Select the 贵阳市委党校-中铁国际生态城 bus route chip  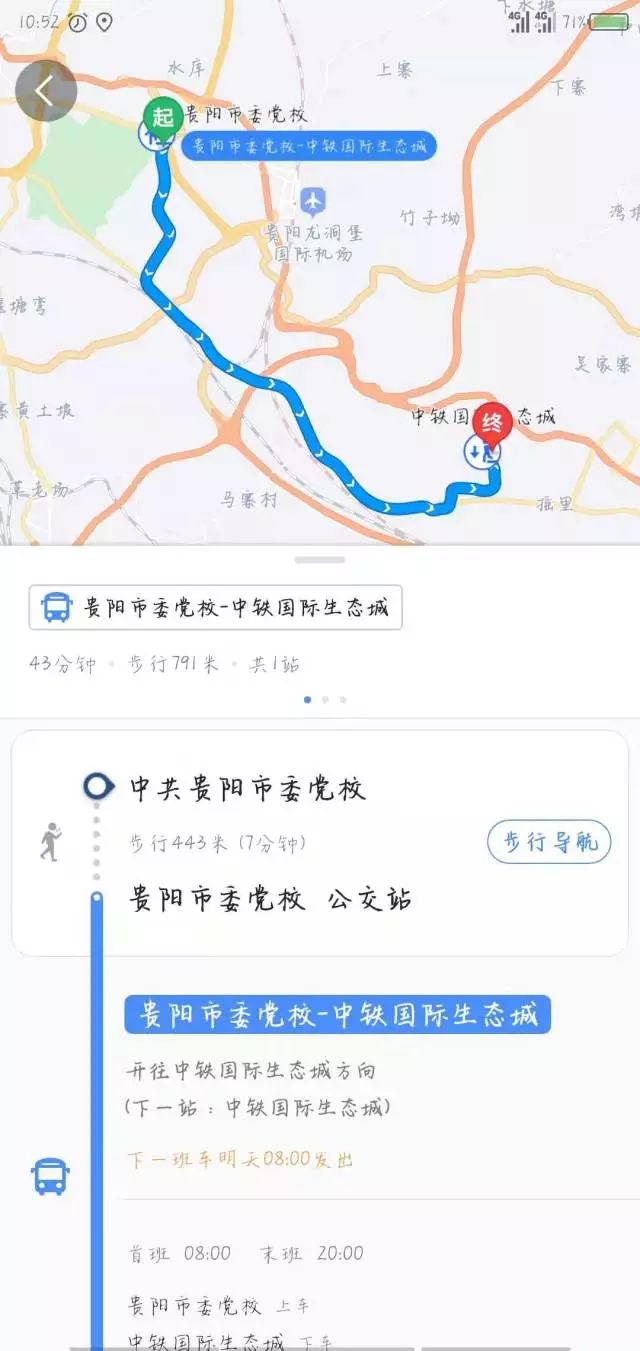click(216, 607)
